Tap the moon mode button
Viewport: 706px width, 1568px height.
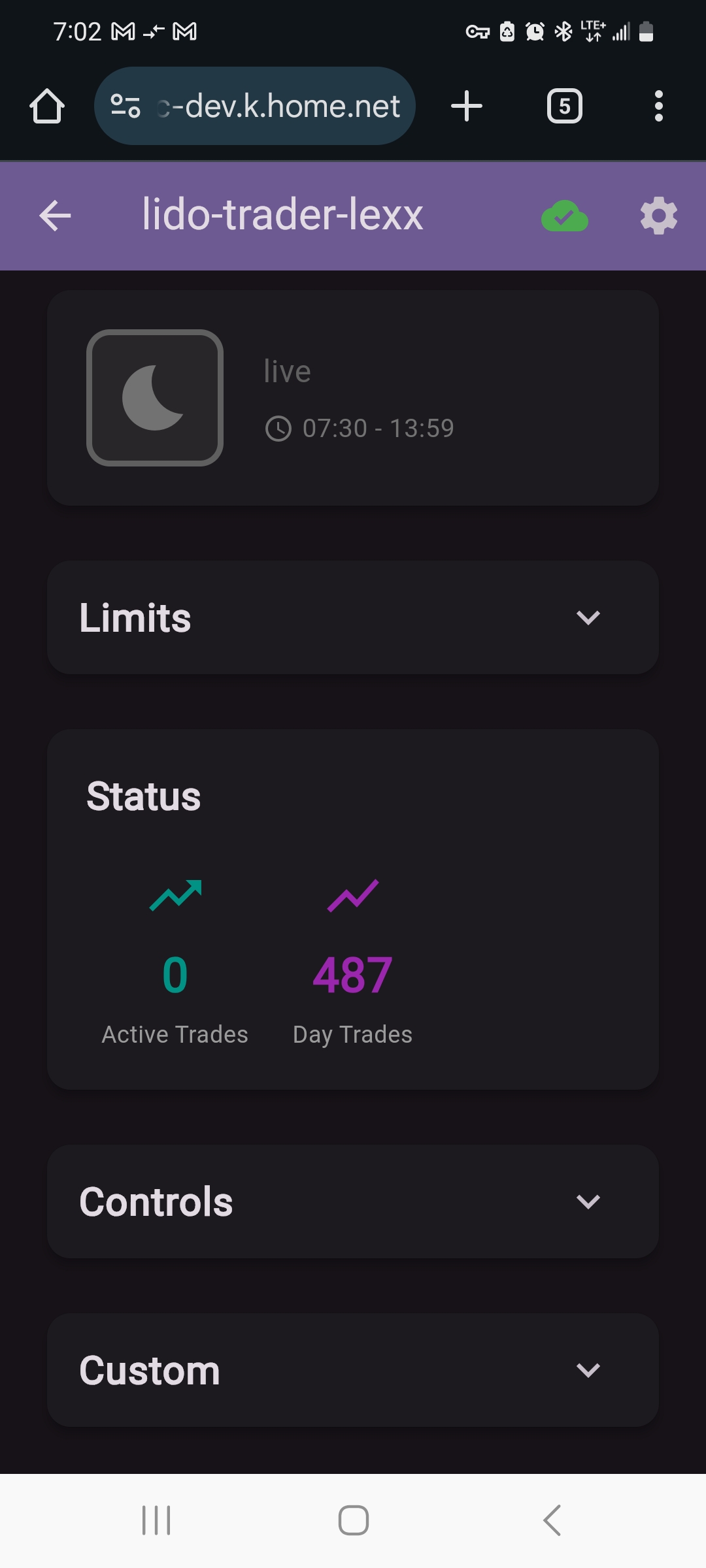pos(155,398)
